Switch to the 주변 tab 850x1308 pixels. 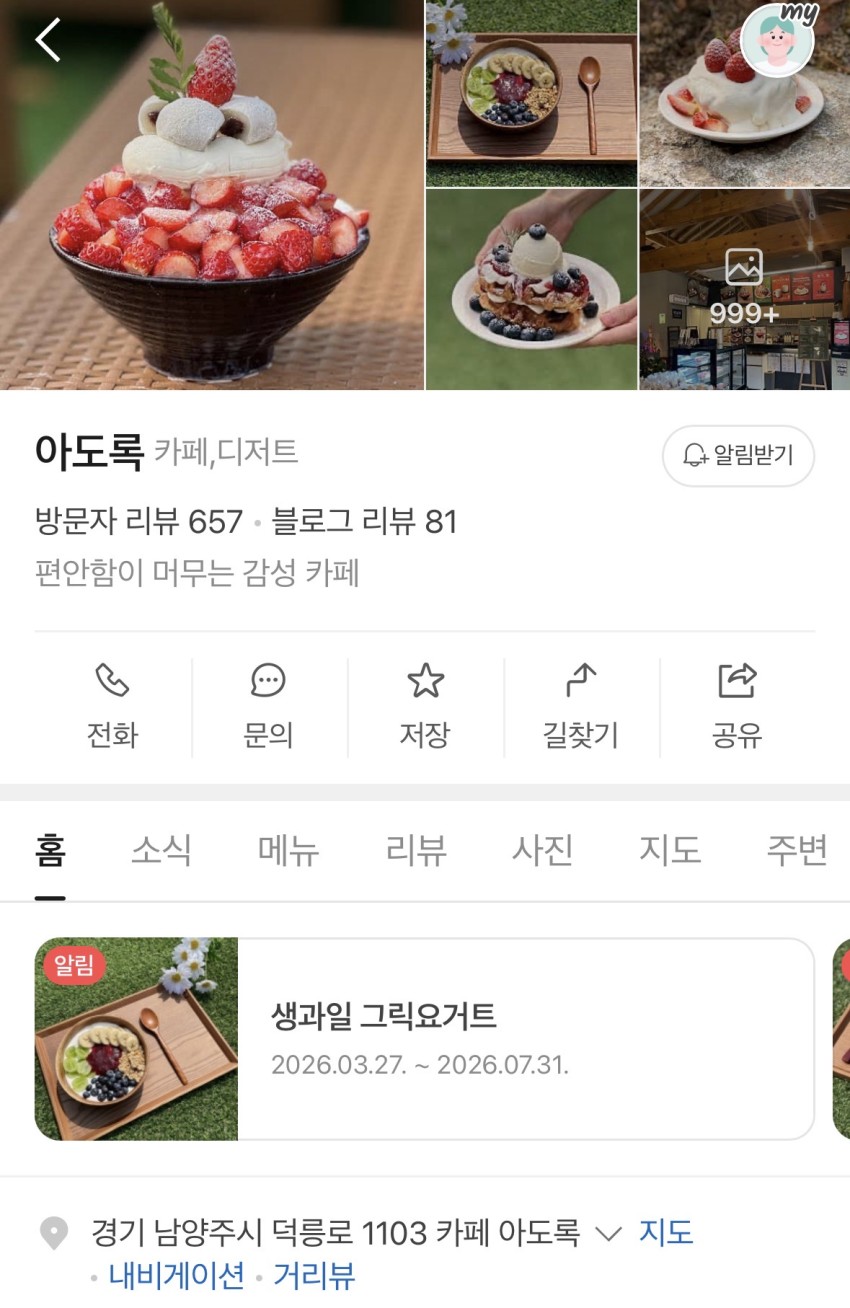[x=796, y=851]
